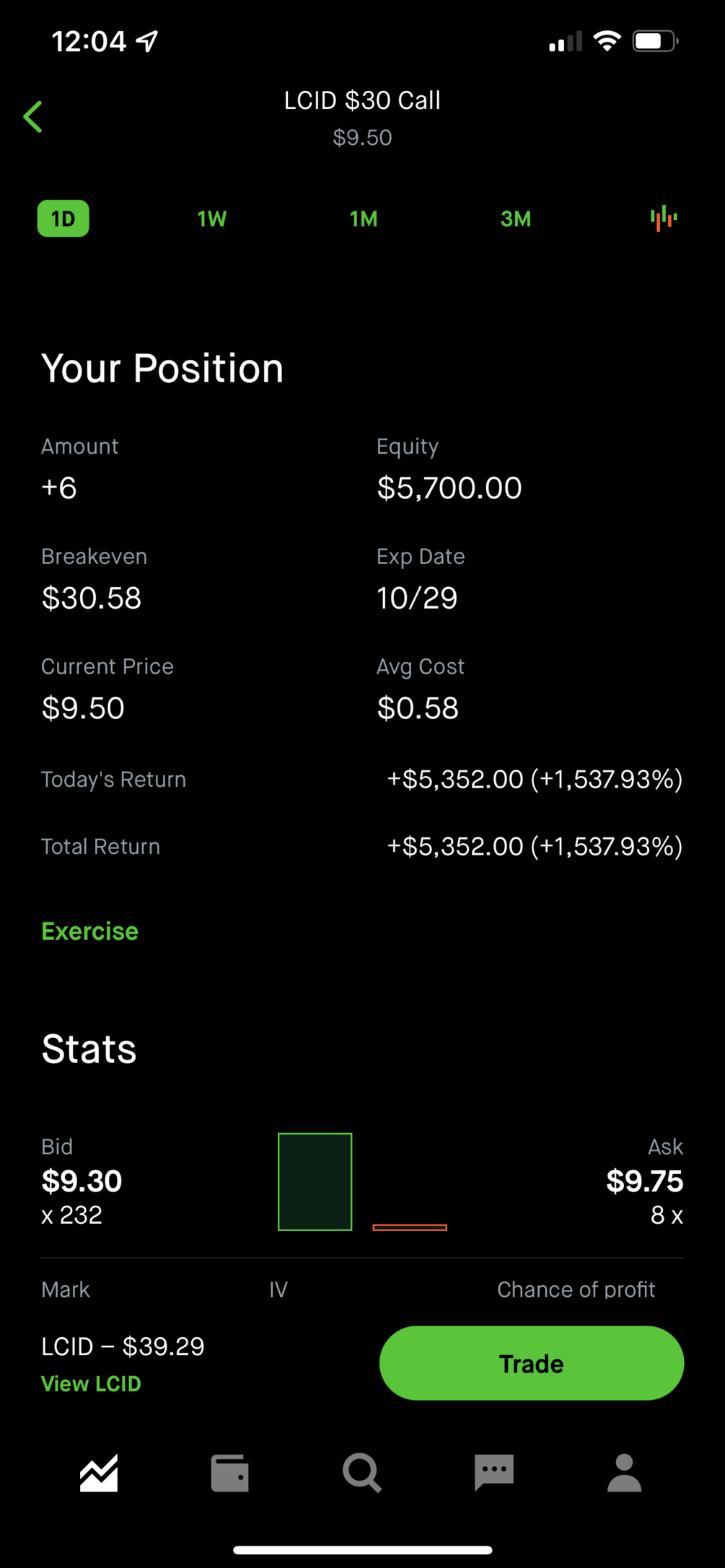Switch to the wallet tab
The height and width of the screenshot is (1568, 725).
point(230,1473)
